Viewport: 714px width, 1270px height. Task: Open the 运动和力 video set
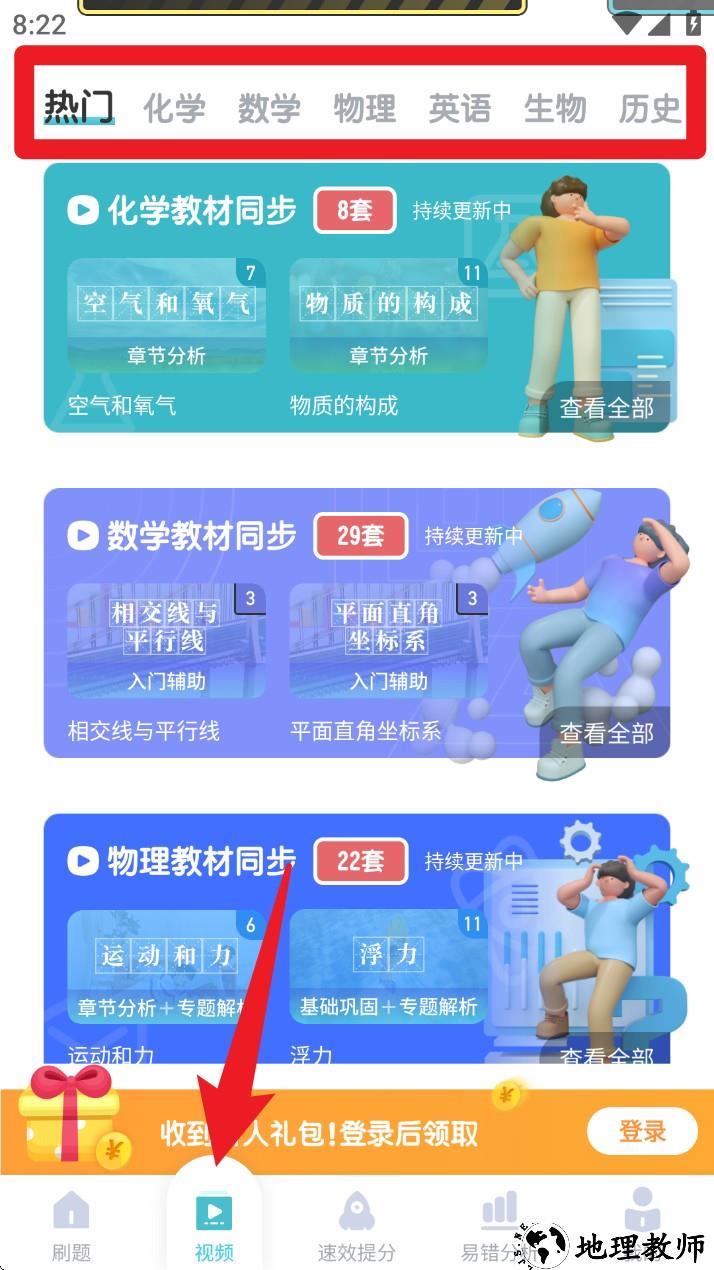point(166,967)
